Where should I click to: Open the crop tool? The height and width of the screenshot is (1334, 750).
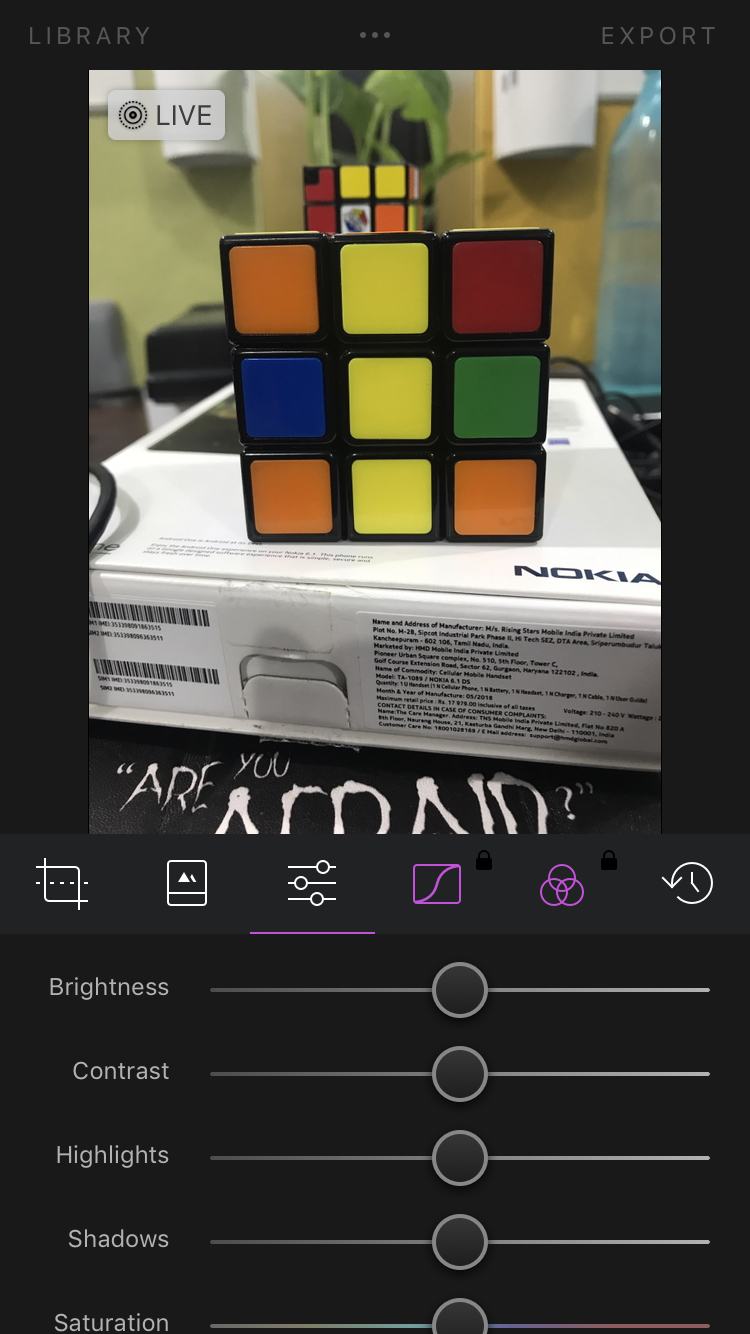coord(62,884)
